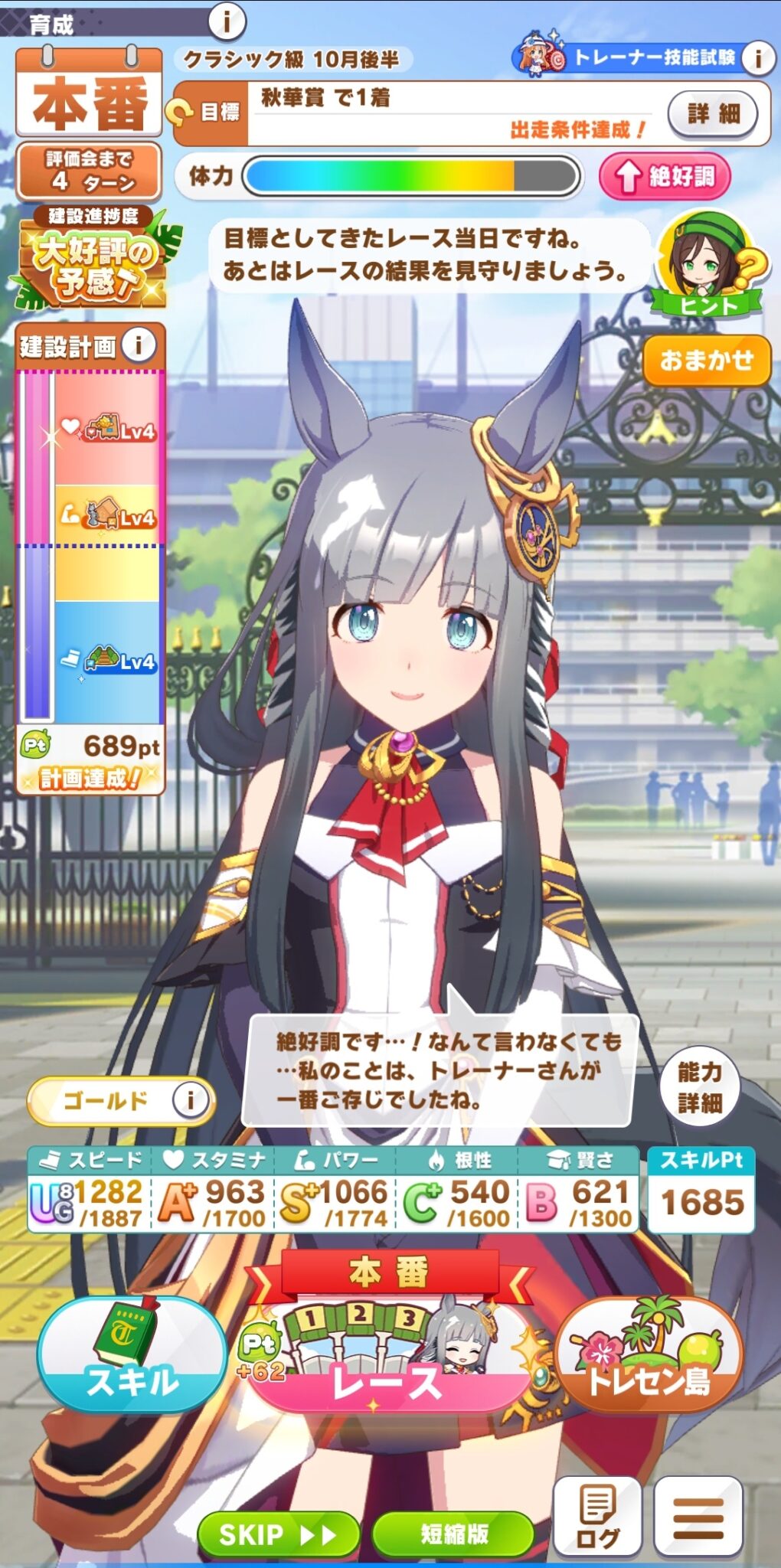Open the 育成 info icon

(x=226, y=21)
